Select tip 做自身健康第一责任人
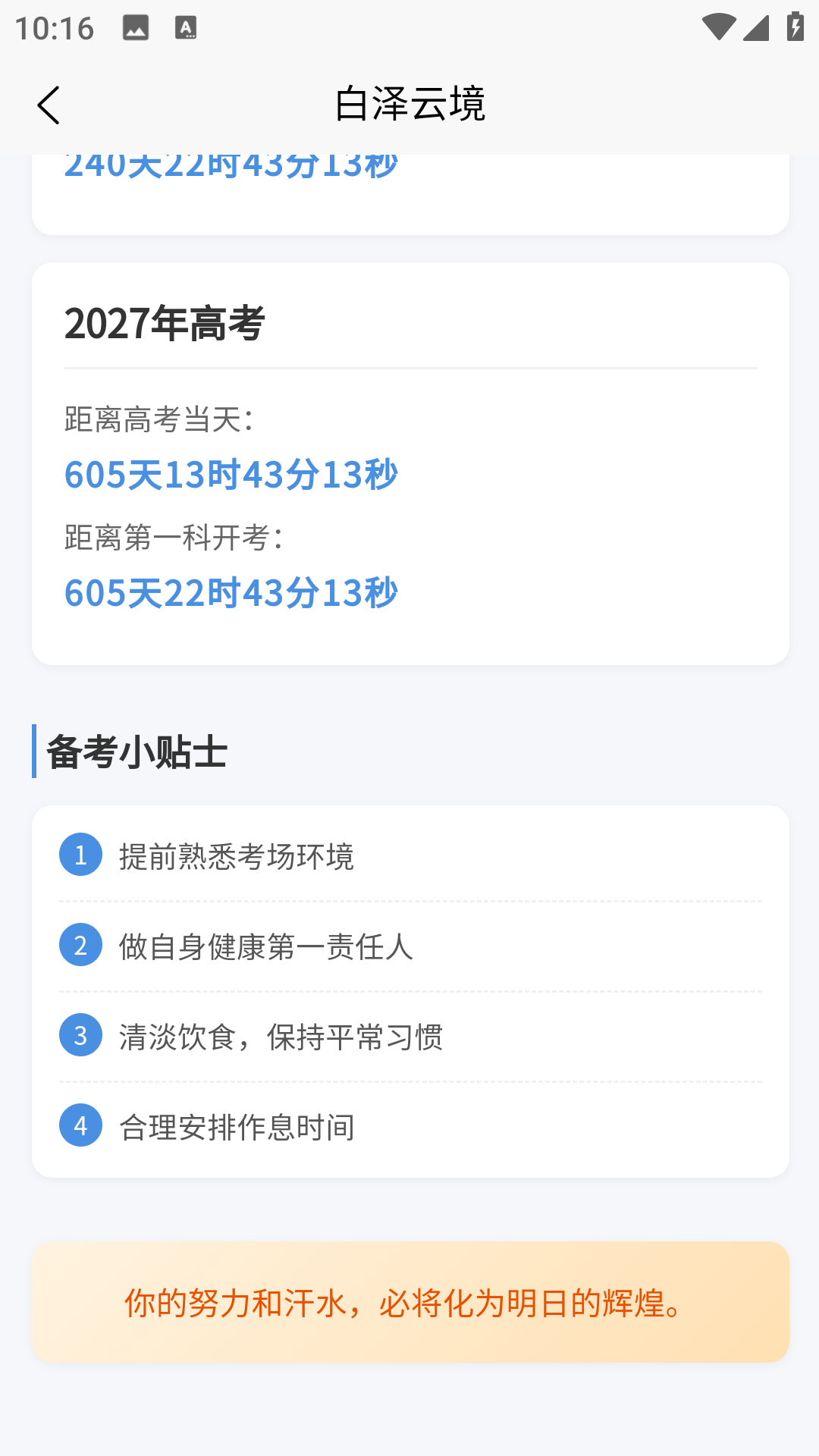This screenshot has height=1456, width=819. pyautogui.click(x=265, y=947)
